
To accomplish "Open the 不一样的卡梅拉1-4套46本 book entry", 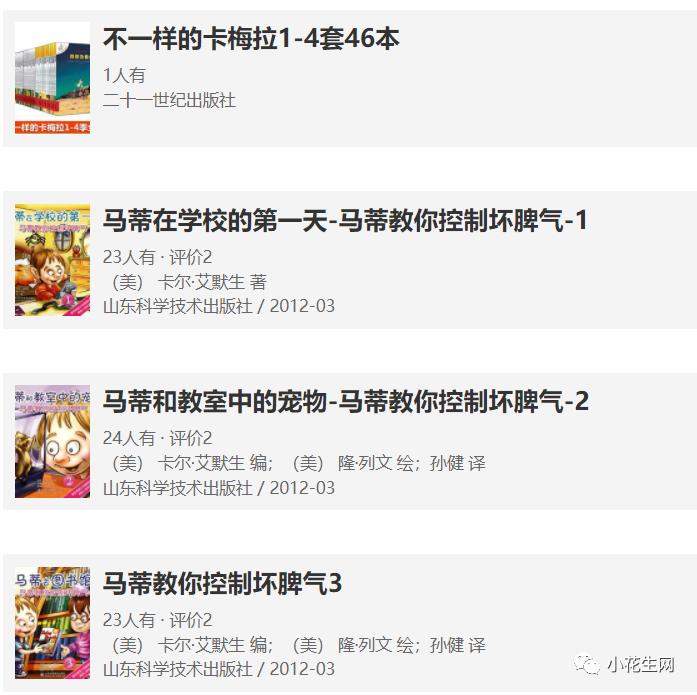I will (350, 79).
